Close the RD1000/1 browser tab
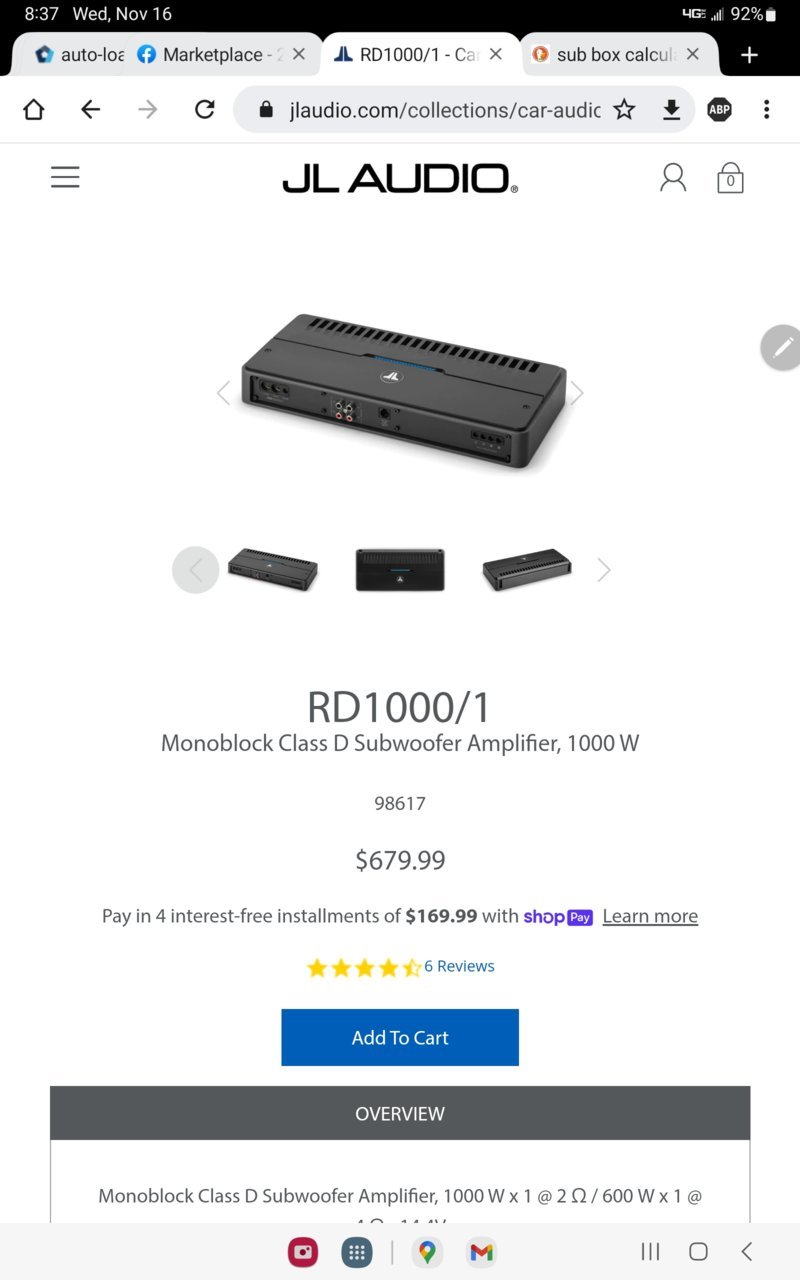The image size is (800, 1280). coord(495,55)
